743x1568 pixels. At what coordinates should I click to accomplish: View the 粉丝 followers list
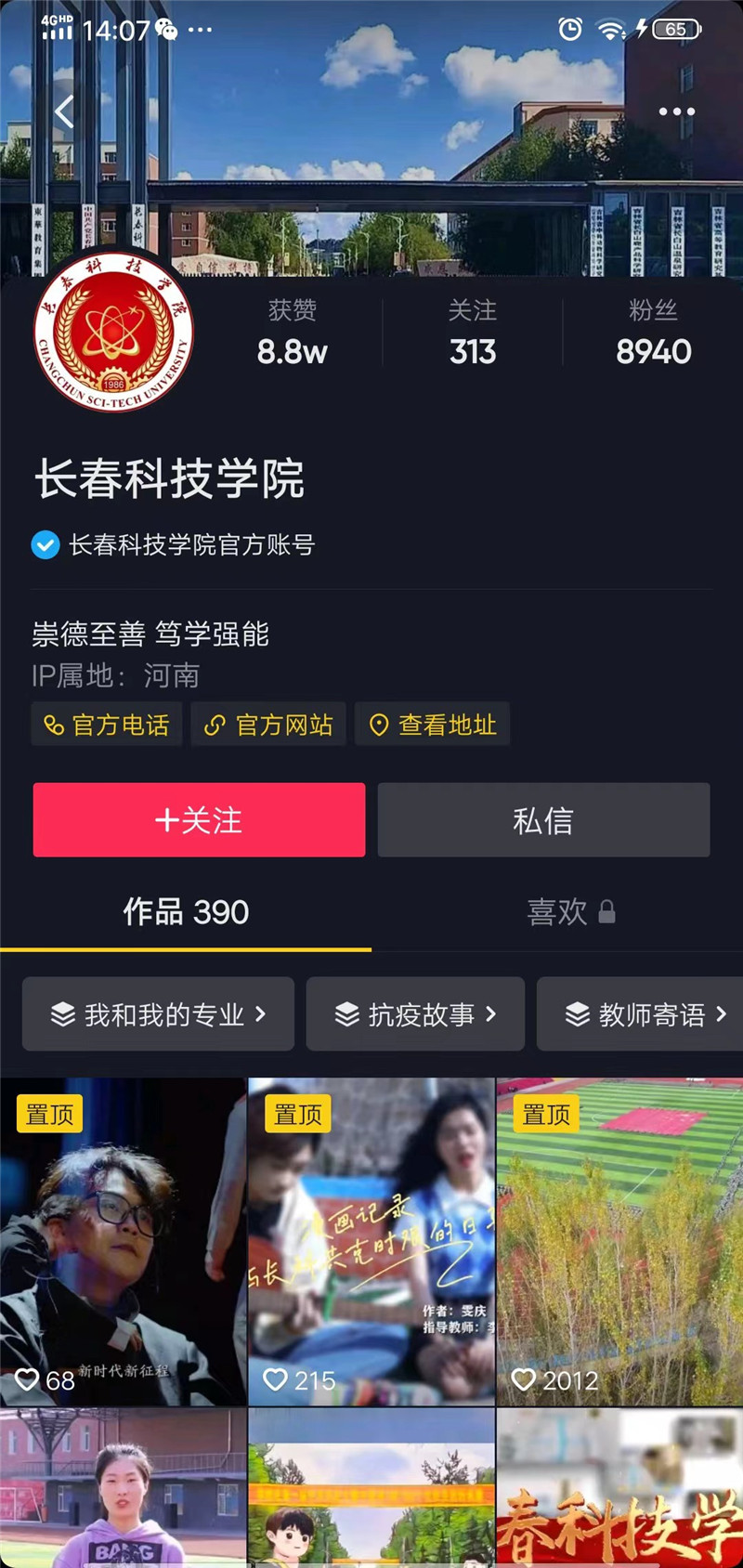click(653, 333)
